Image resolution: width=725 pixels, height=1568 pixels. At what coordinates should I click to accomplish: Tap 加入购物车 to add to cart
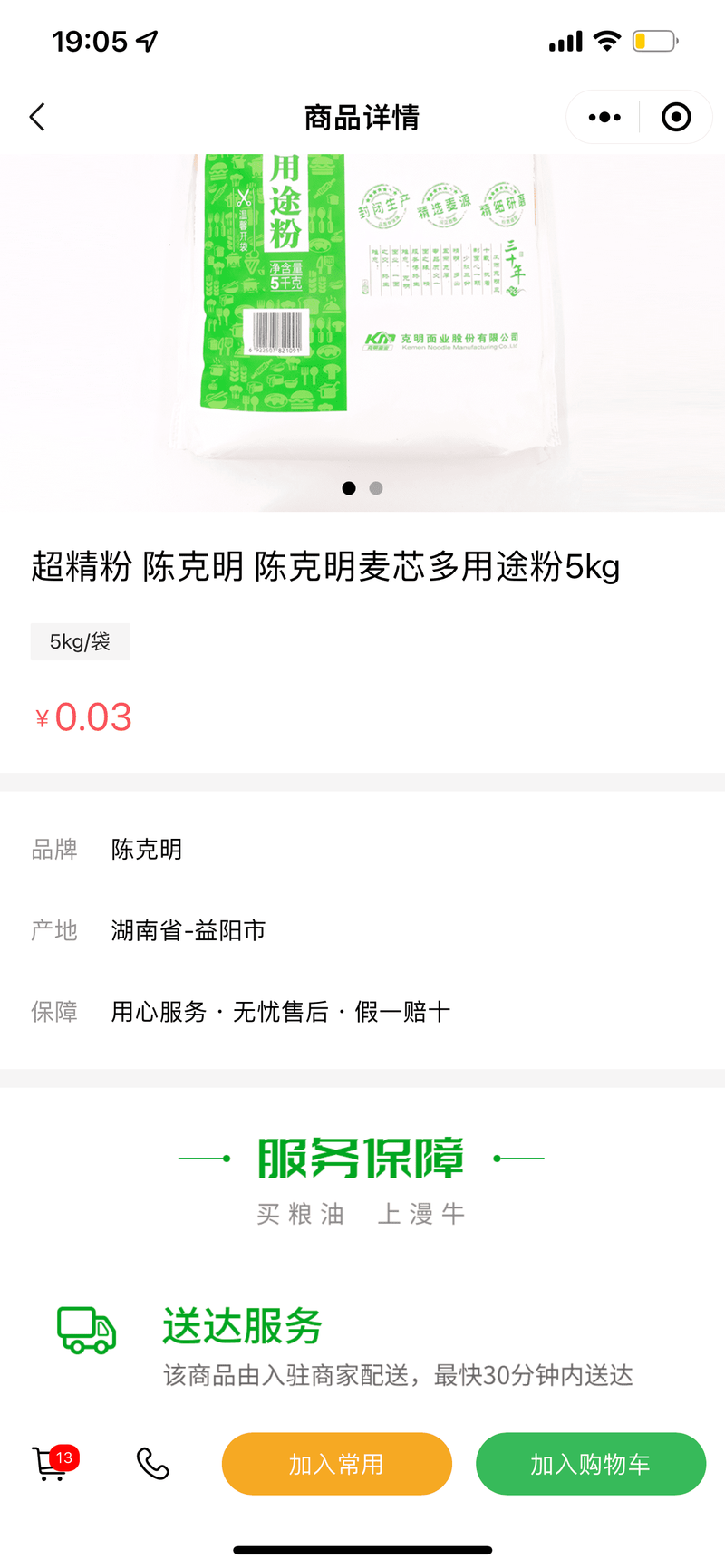click(x=590, y=1463)
